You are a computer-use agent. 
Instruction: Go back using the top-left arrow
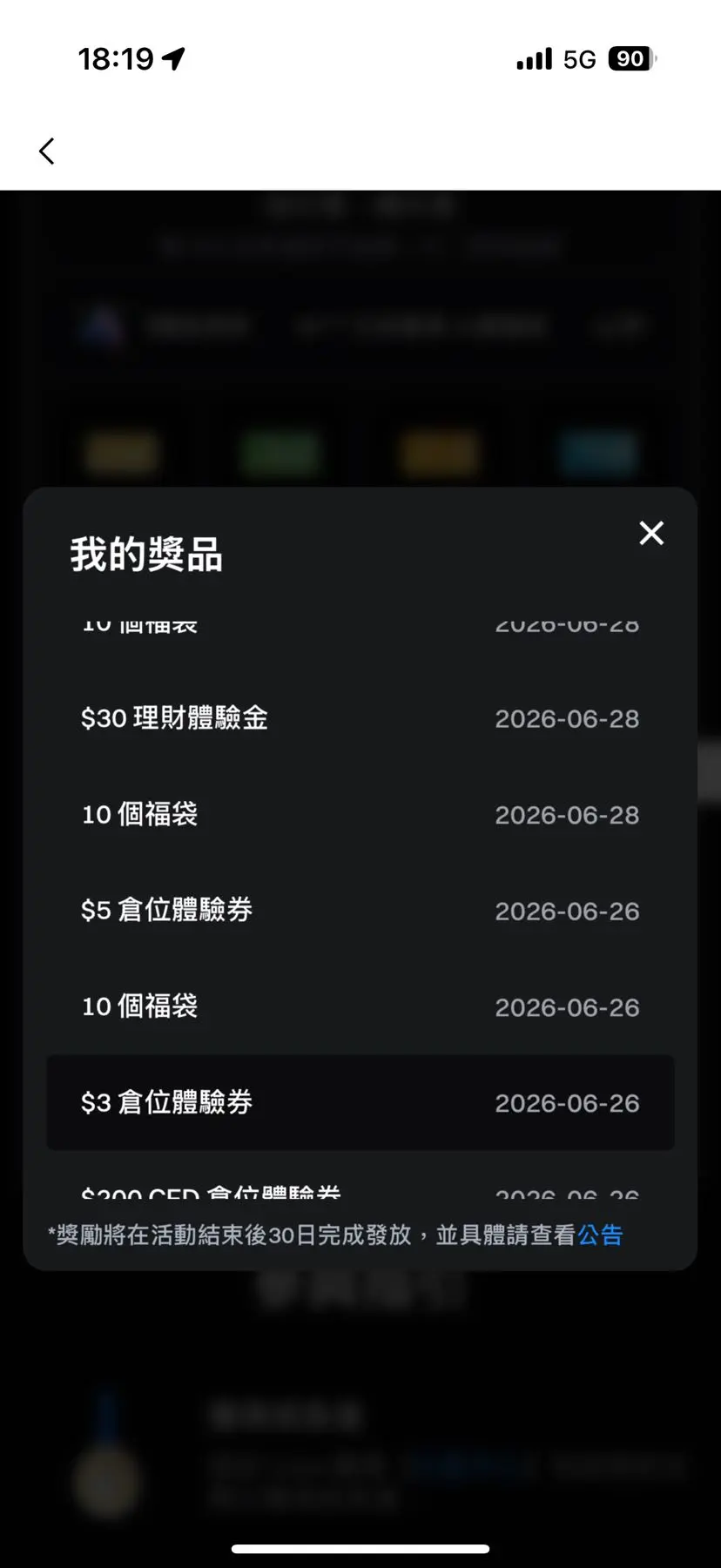[47, 151]
